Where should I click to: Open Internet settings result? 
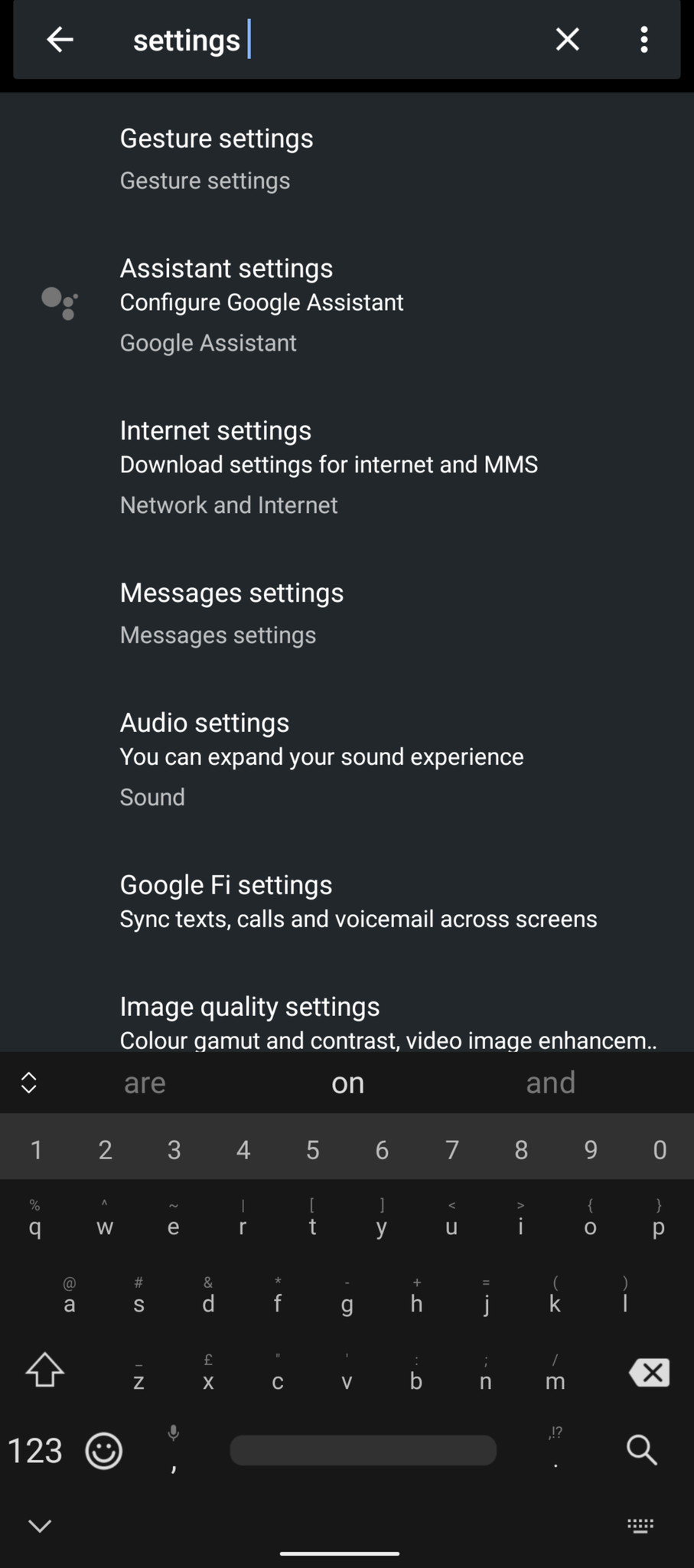point(347,466)
